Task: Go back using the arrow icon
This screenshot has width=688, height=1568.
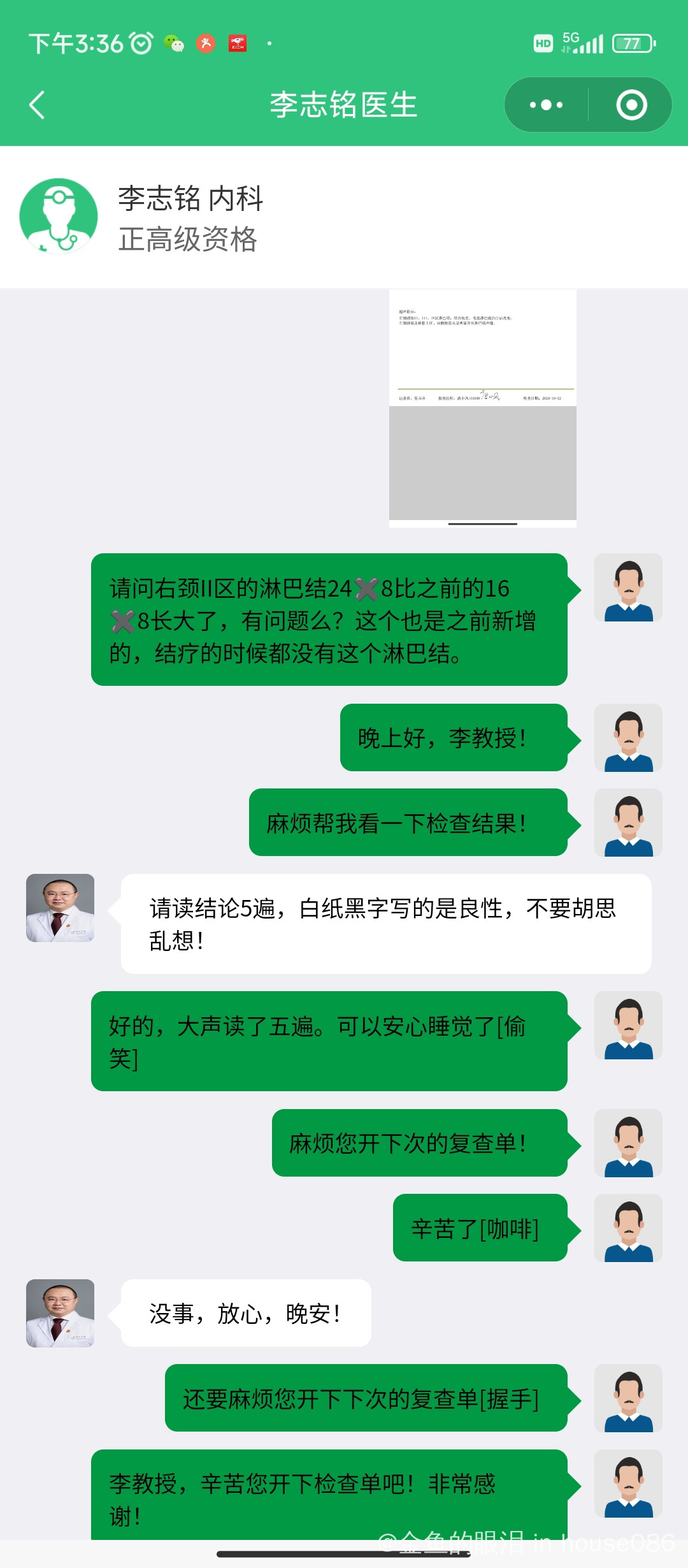Action: [37, 105]
